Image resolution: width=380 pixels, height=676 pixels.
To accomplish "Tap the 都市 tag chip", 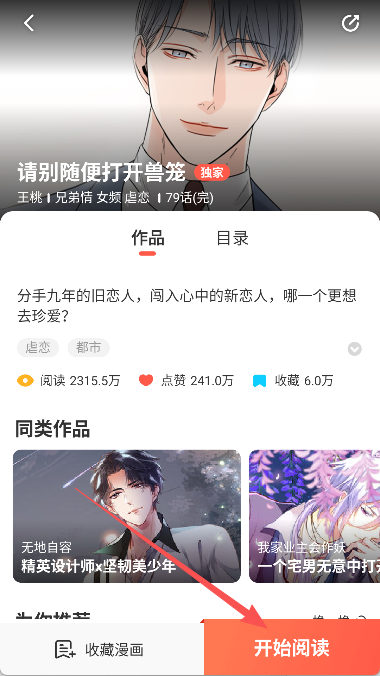I will (88, 347).
